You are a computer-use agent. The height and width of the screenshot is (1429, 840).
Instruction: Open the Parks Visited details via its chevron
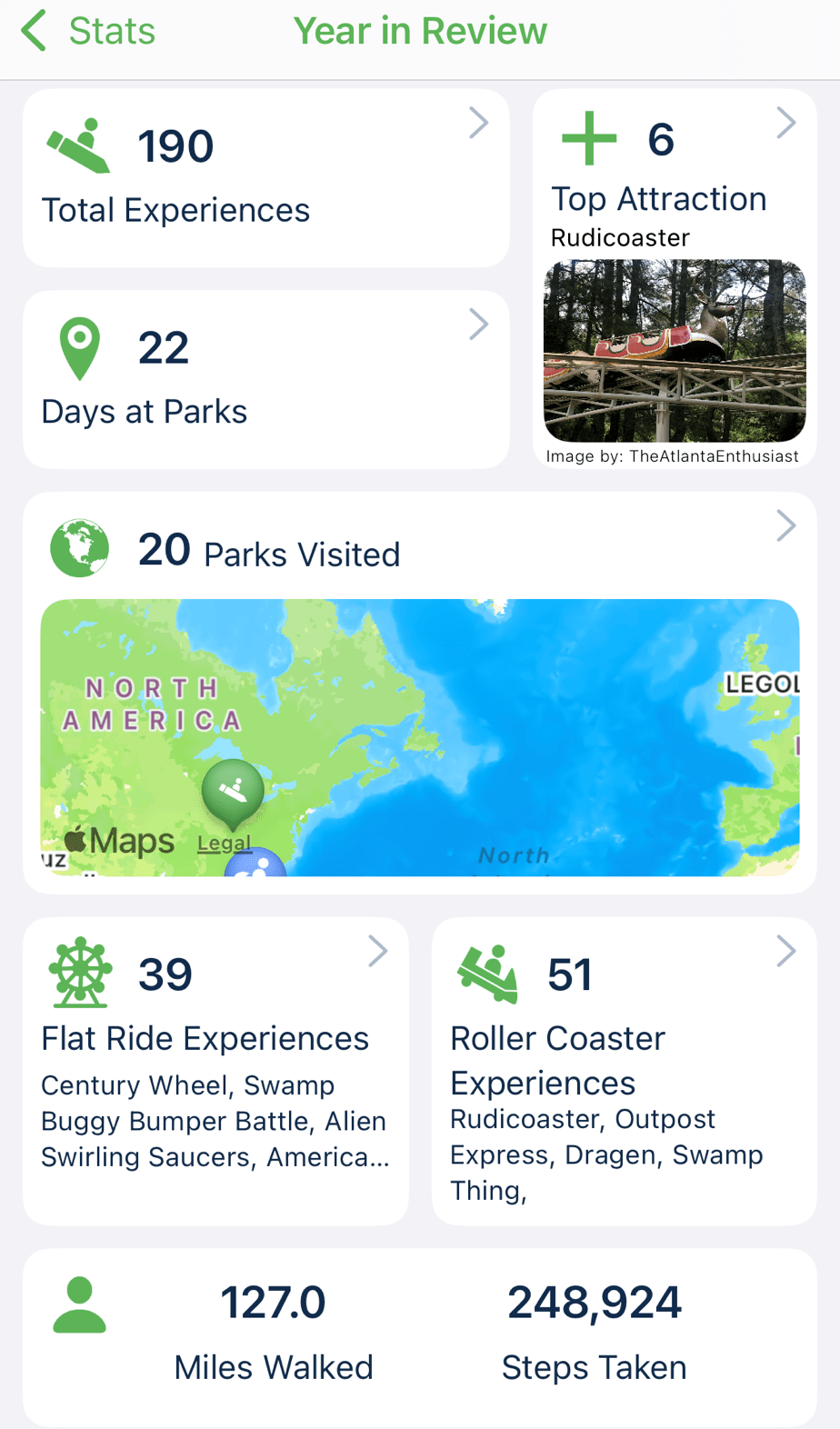coord(785,525)
